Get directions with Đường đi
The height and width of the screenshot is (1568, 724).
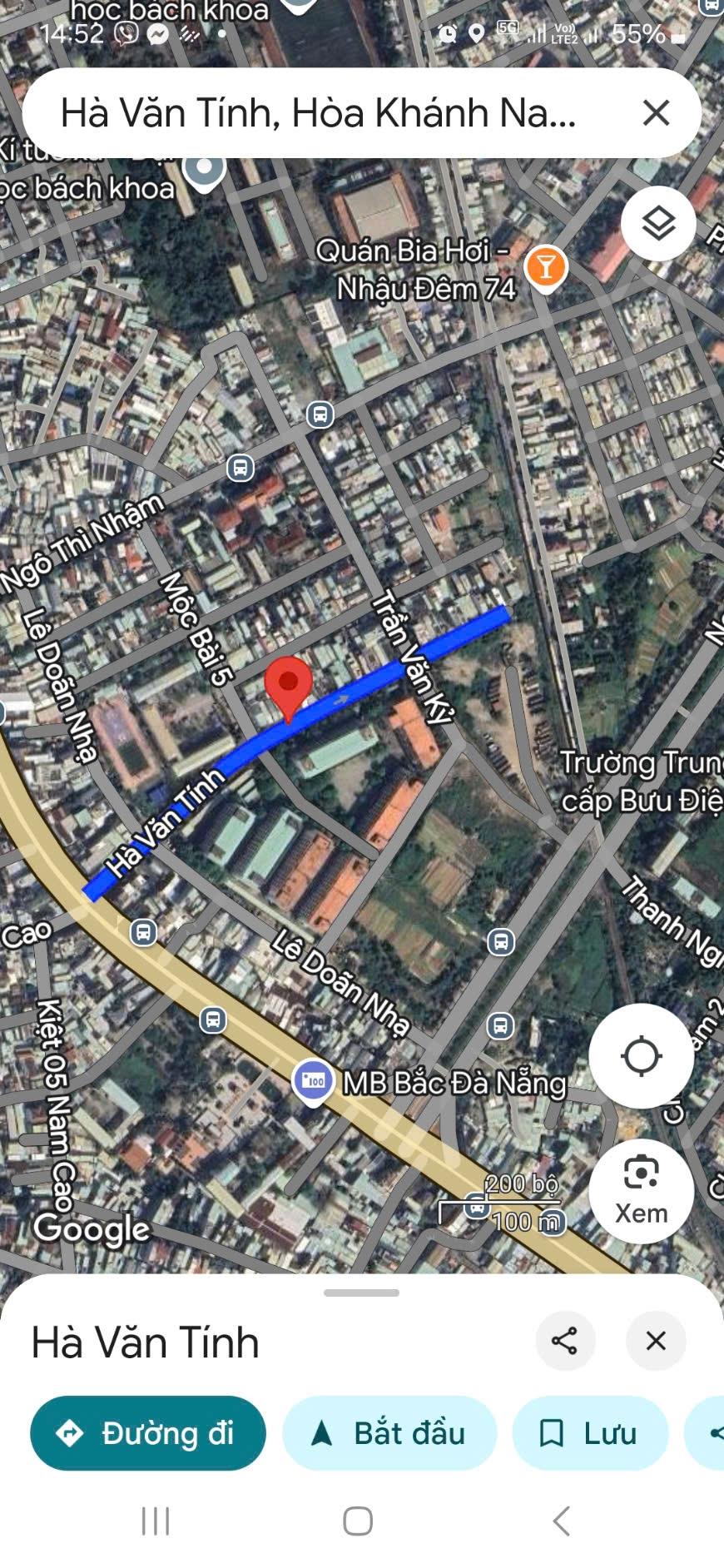(148, 1432)
